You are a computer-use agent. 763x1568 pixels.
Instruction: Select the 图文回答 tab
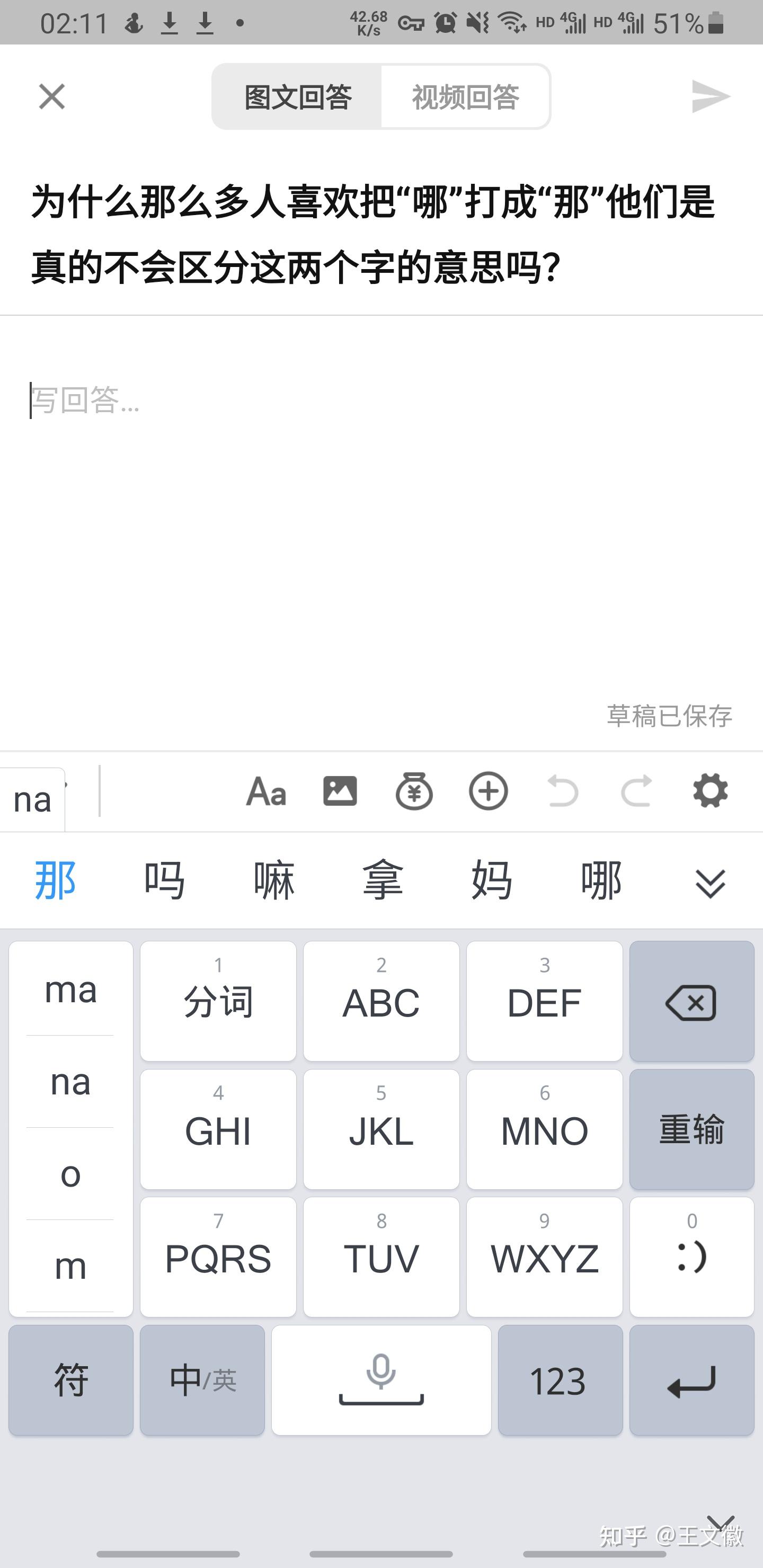tap(298, 97)
